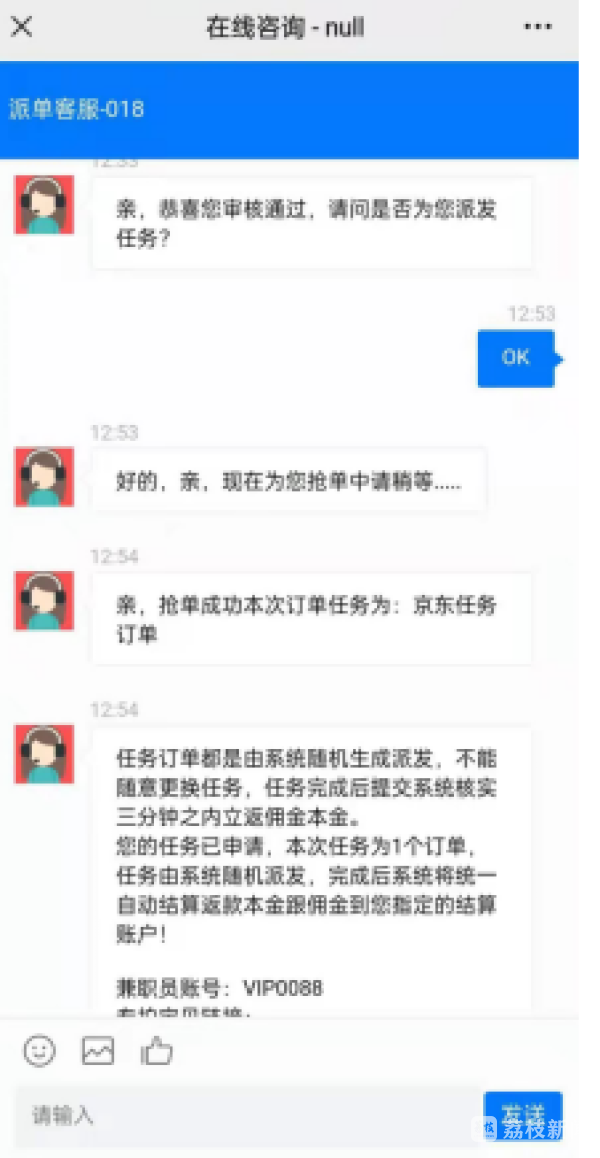Tap the thumbs-up rating icon

click(x=157, y=1050)
